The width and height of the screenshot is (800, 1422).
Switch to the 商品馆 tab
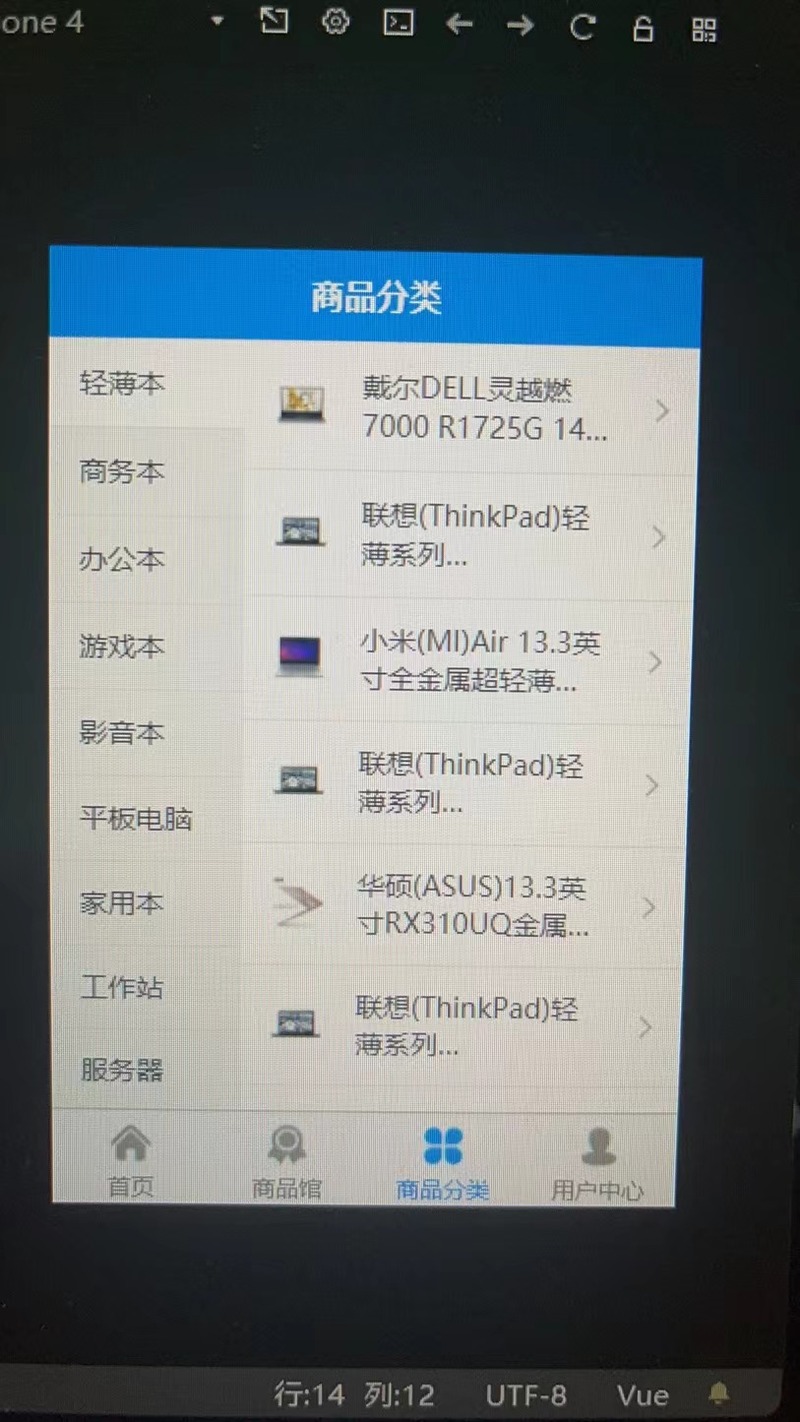click(x=286, y=1161)
